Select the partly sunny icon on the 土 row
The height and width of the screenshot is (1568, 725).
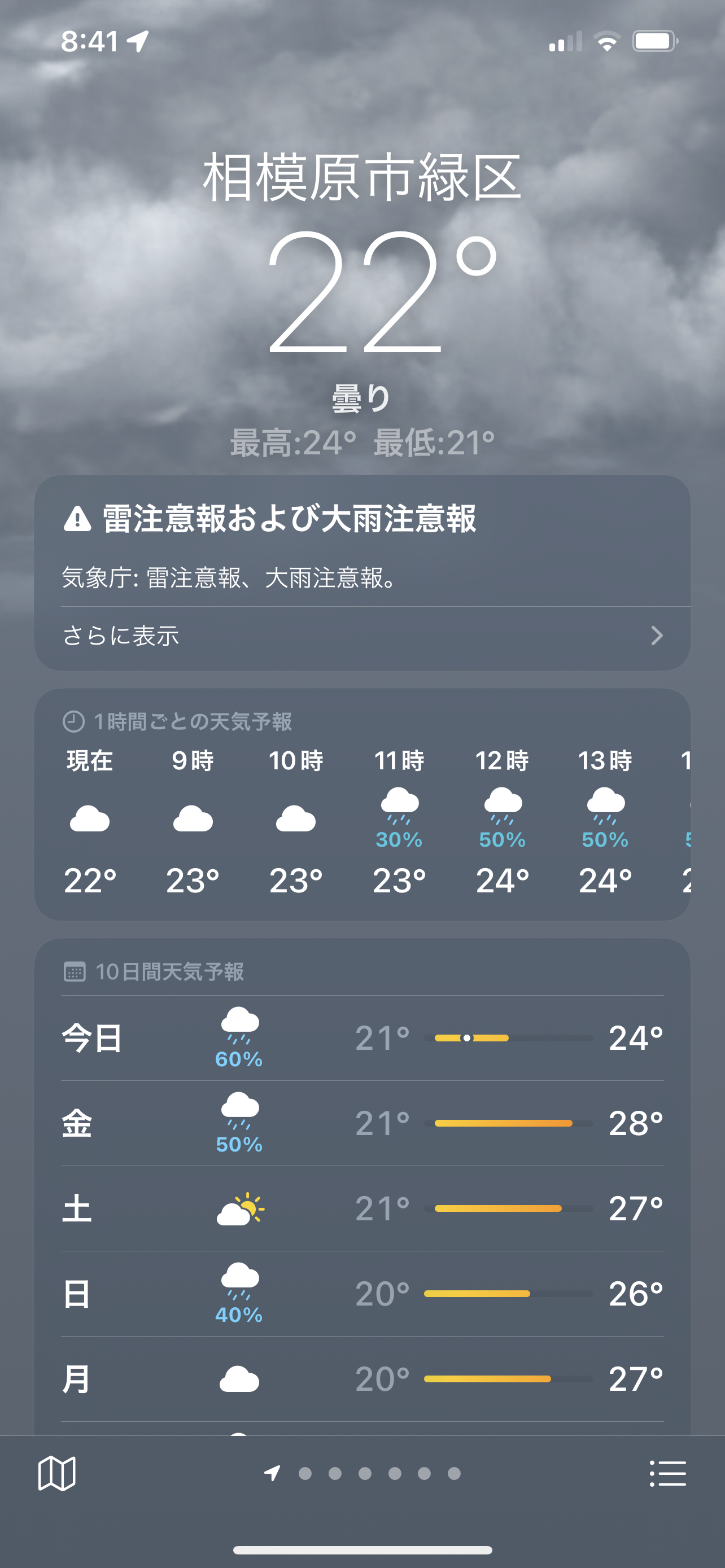tap(239, 1208)
